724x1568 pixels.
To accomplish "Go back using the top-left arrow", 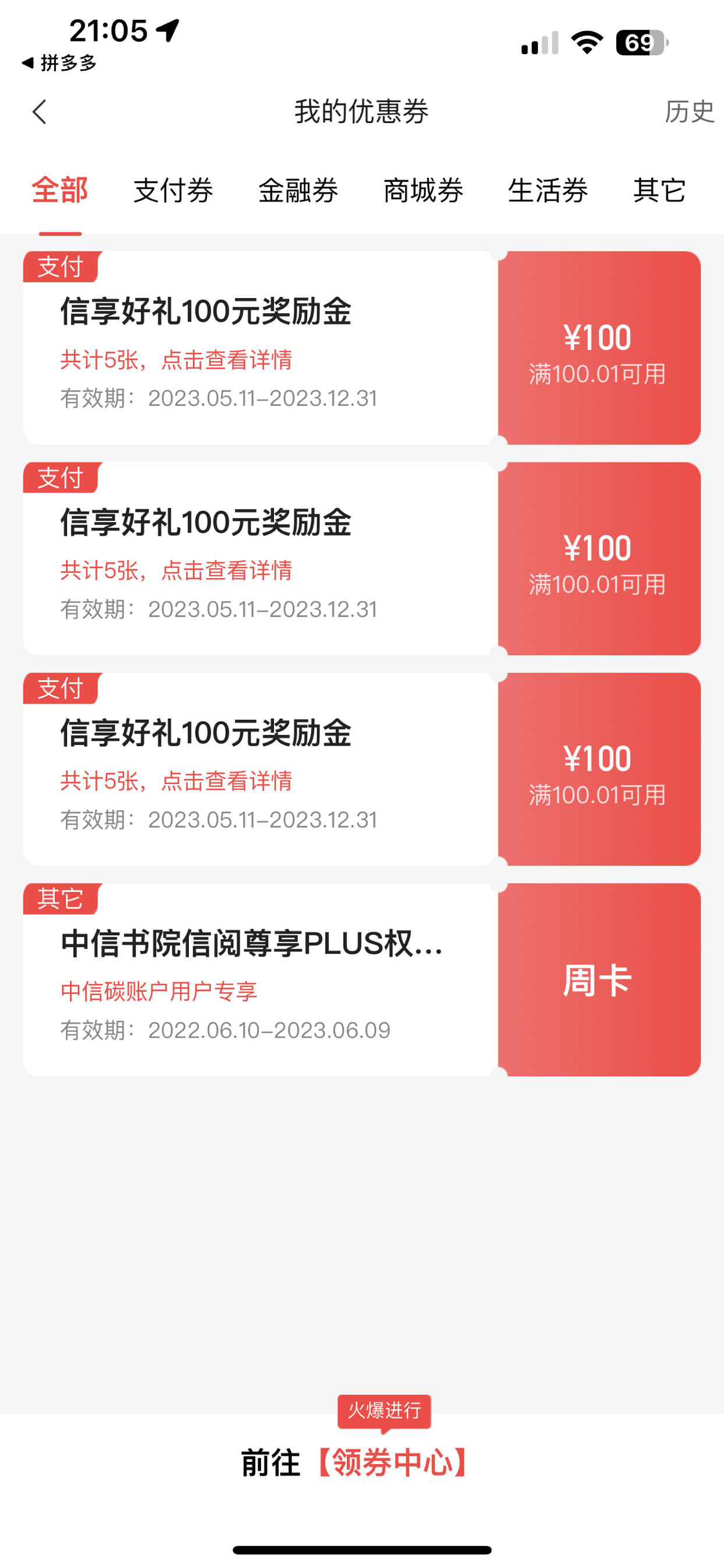I will pos(40,112).
